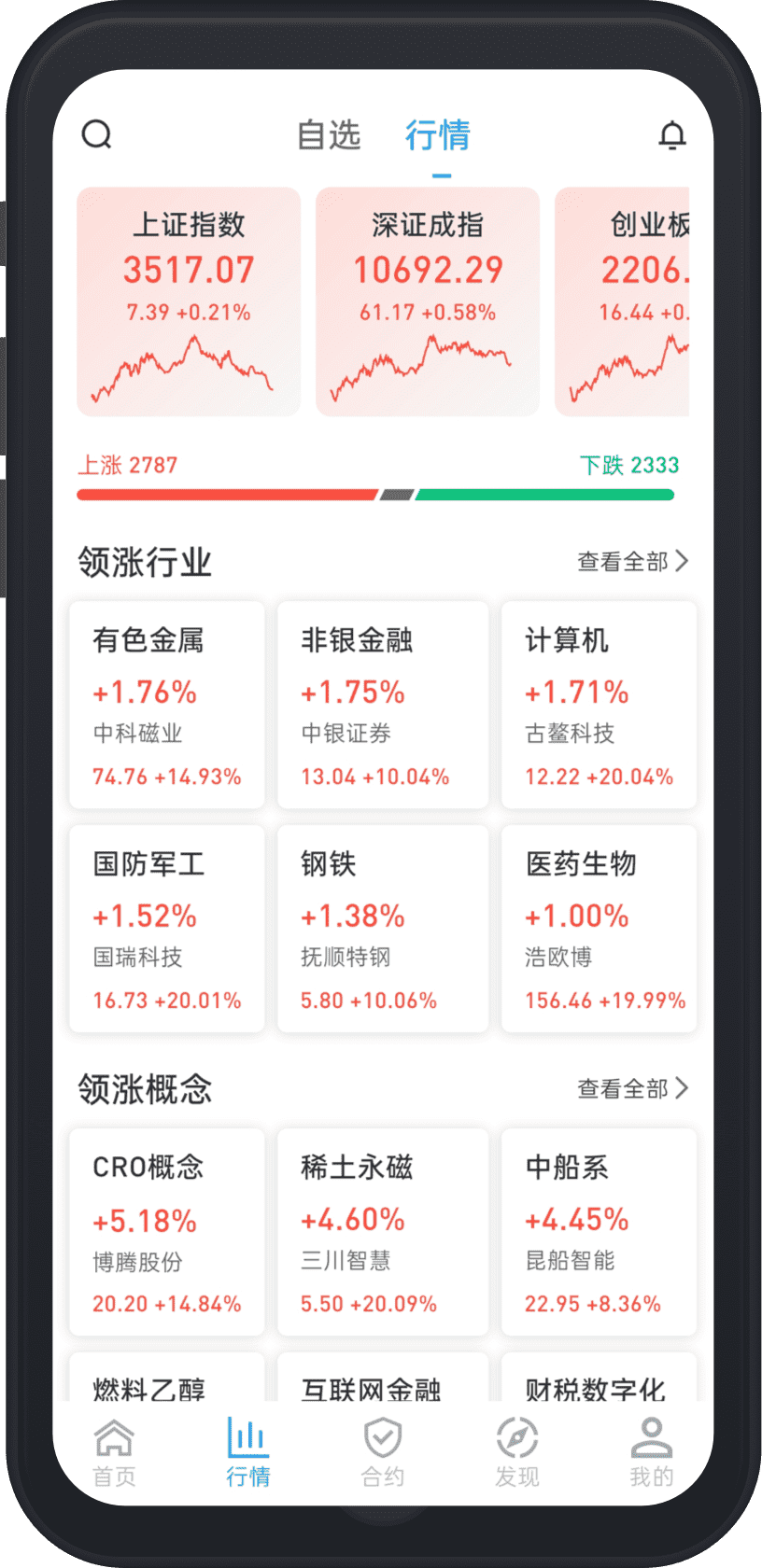Open the 有色金属 industry card
This screenshot has height=1568, width=762.
click(x=167, y=705)
